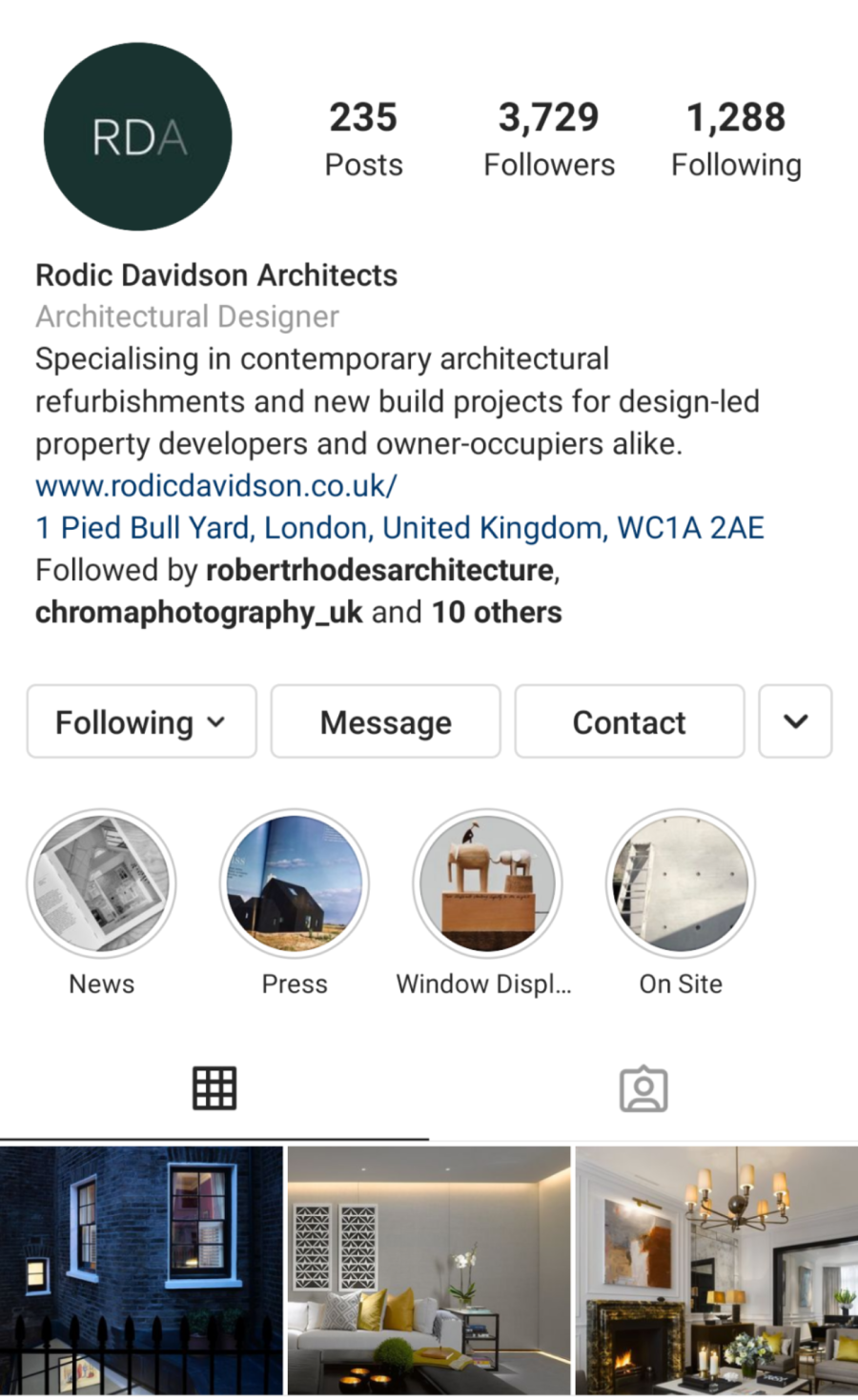The height and width of the screenshot is (1400, 858).
Task: Open the fireplace and chandelier post
Action: point(717,1270)
